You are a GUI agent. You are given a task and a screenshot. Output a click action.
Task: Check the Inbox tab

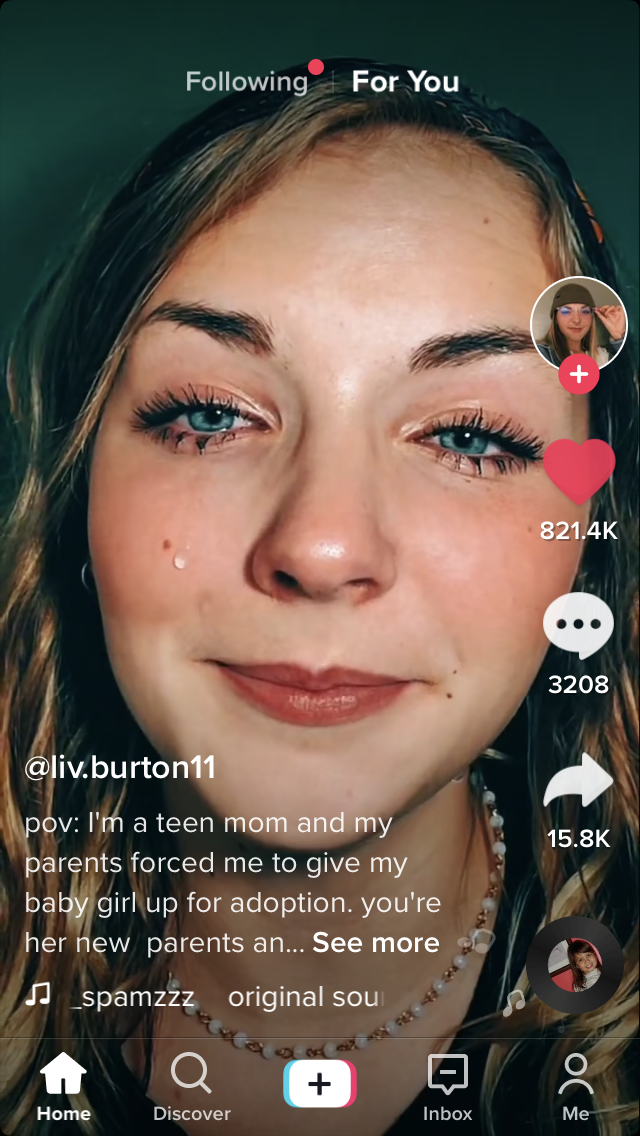447,1087
